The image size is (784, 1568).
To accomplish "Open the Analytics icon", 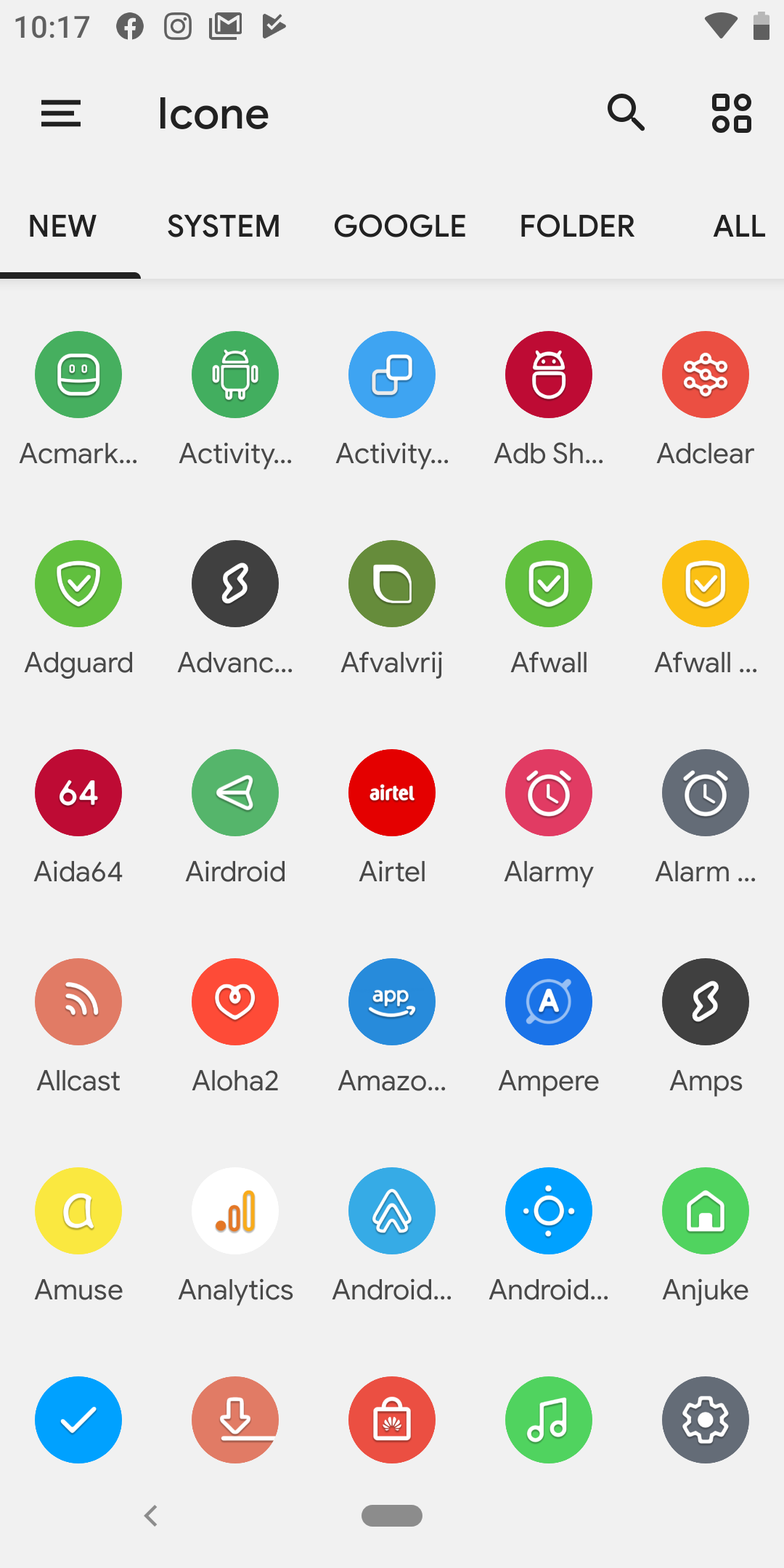I will point(235,1211).
